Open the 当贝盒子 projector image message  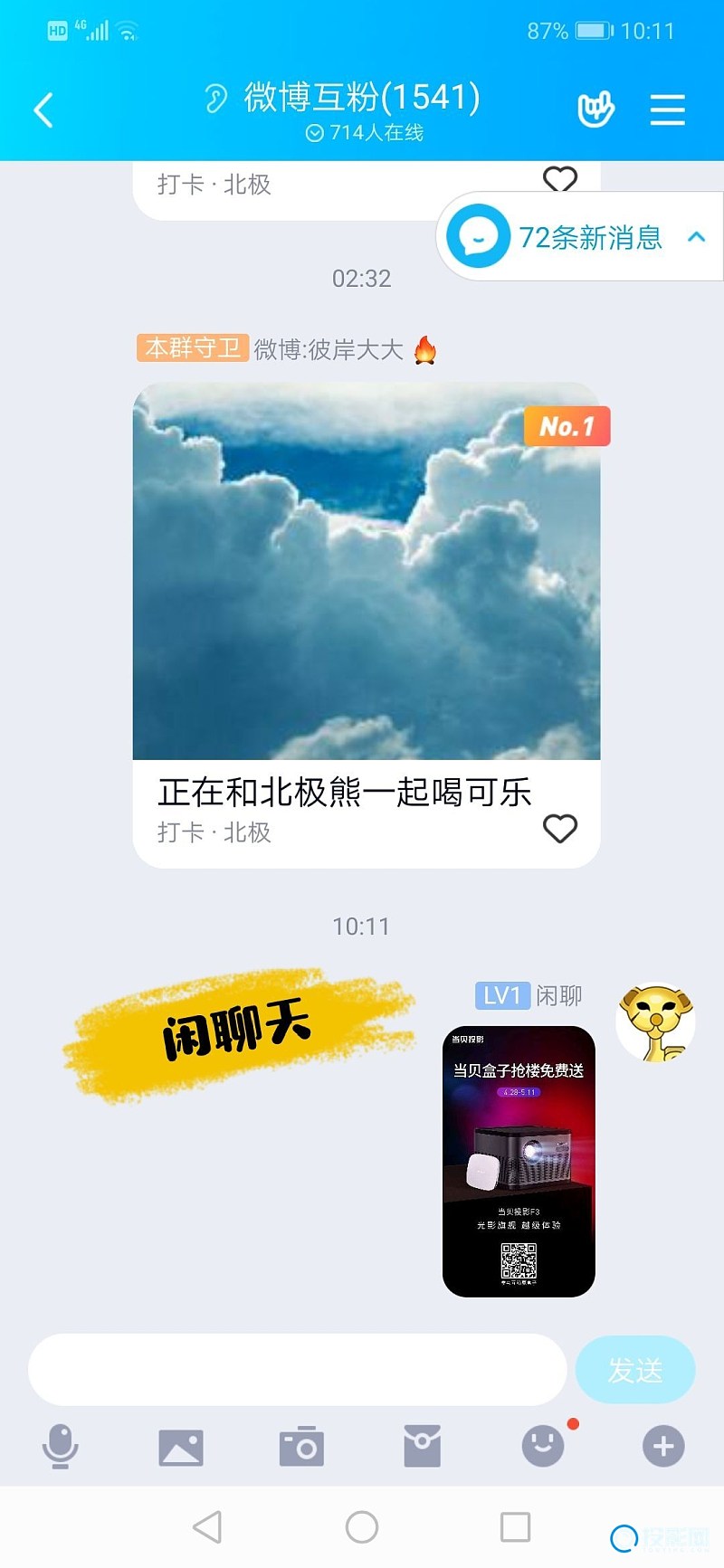point(519,1161)
